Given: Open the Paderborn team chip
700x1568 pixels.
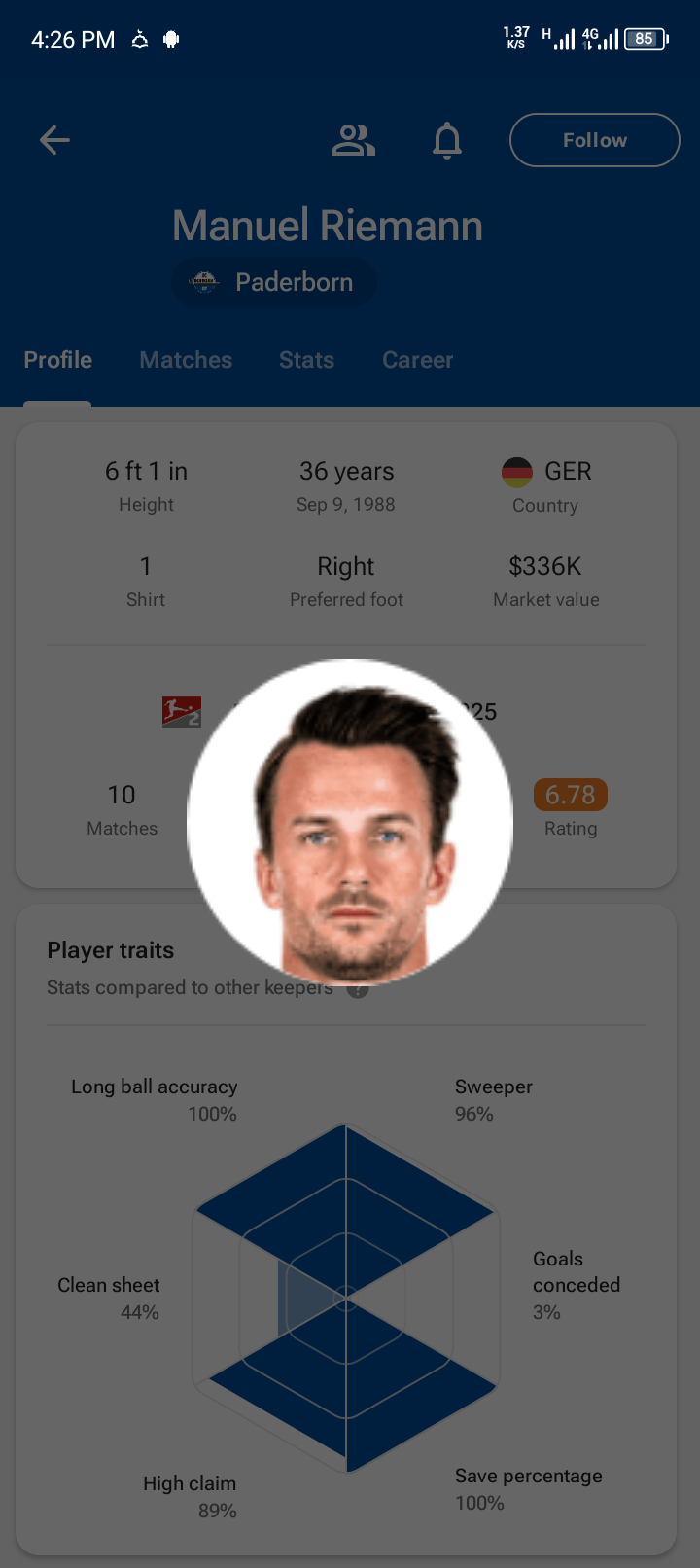Looking at the screenshot, I should tap(274, 283).
